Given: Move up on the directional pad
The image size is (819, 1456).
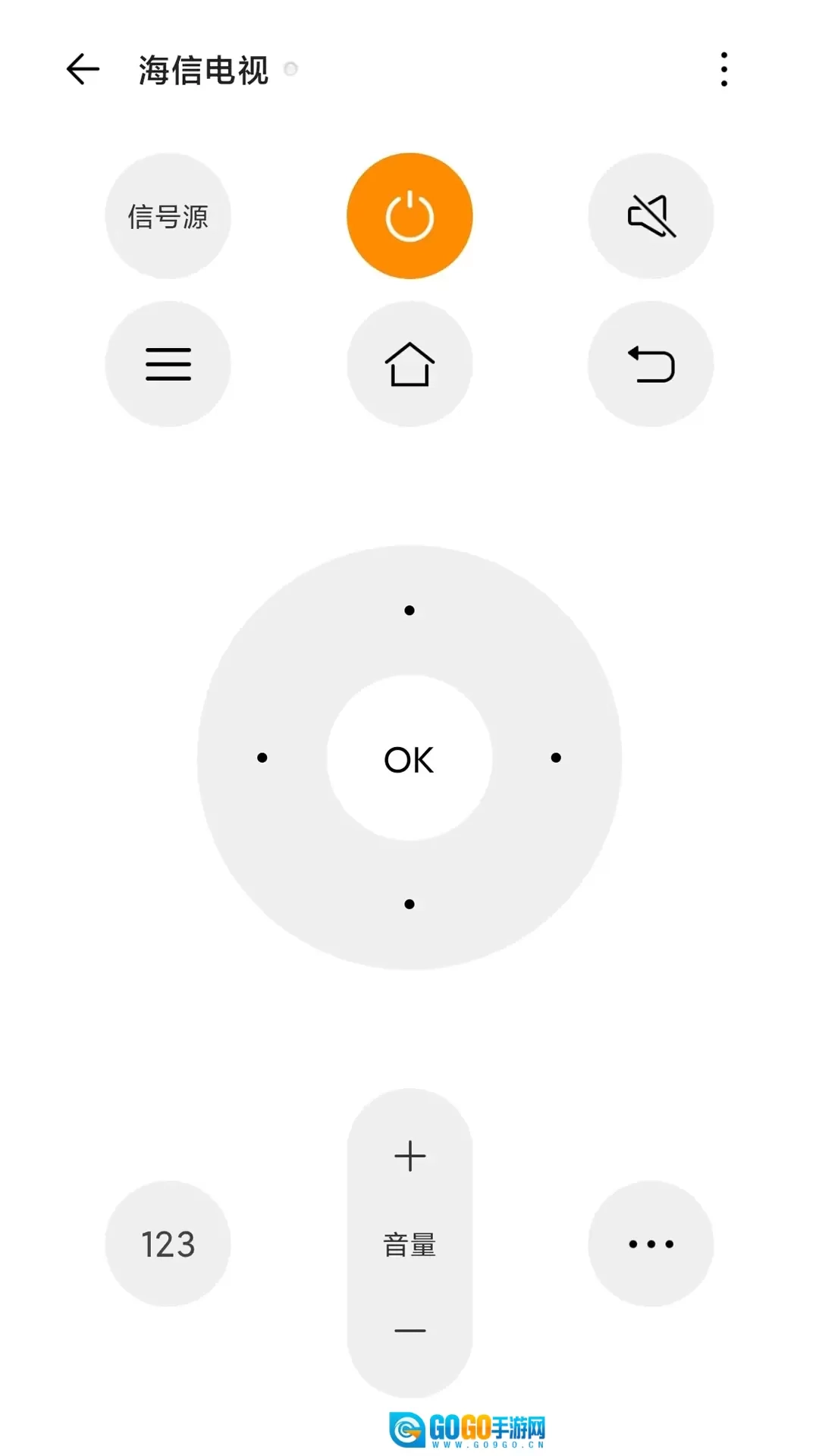Looking at the screenshot, I should (409, 610).
